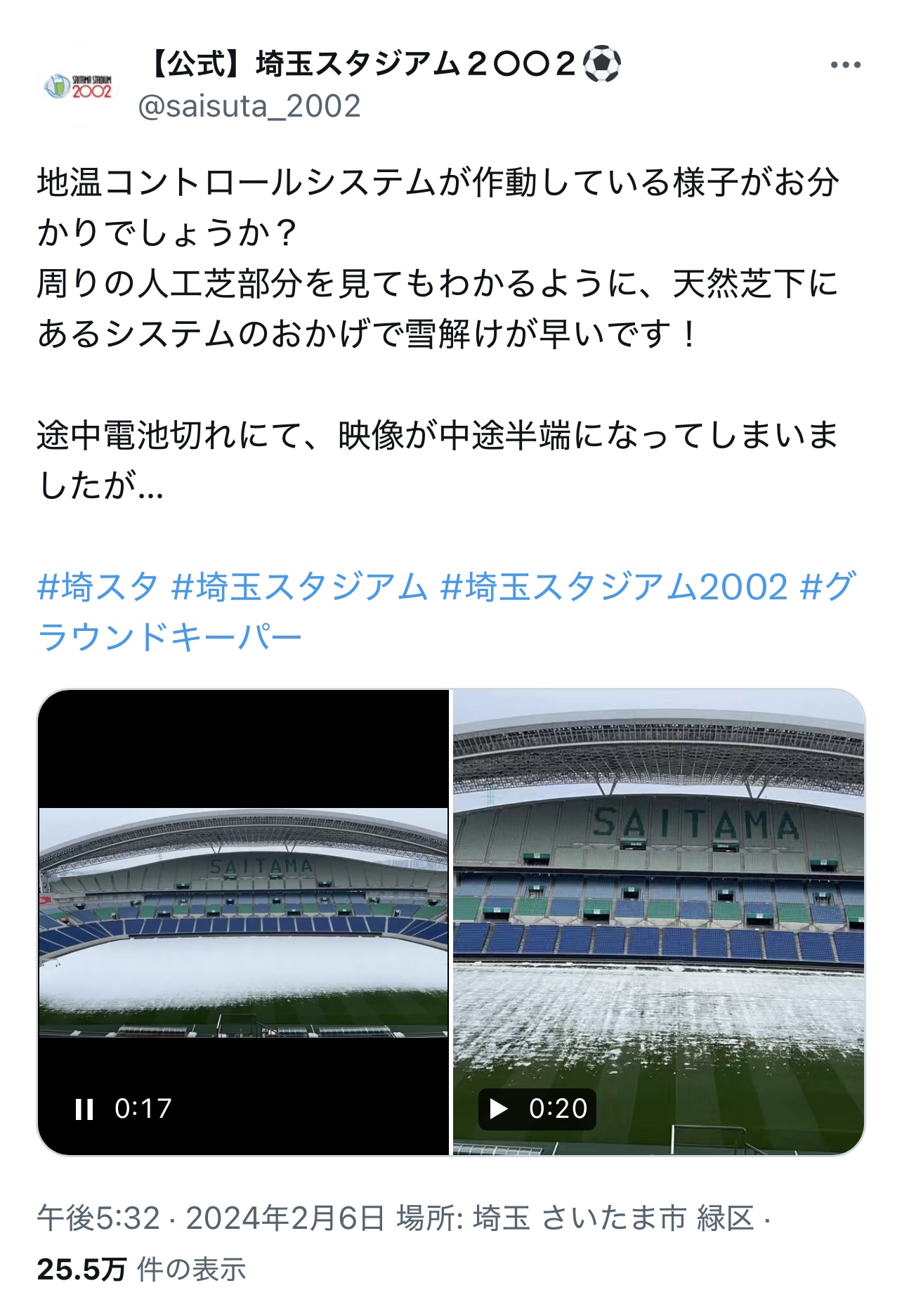Open the location 埼玉 さいたま市 緑区
The height and width of the screenshot is (1316, 902).
click(613, 1218)
